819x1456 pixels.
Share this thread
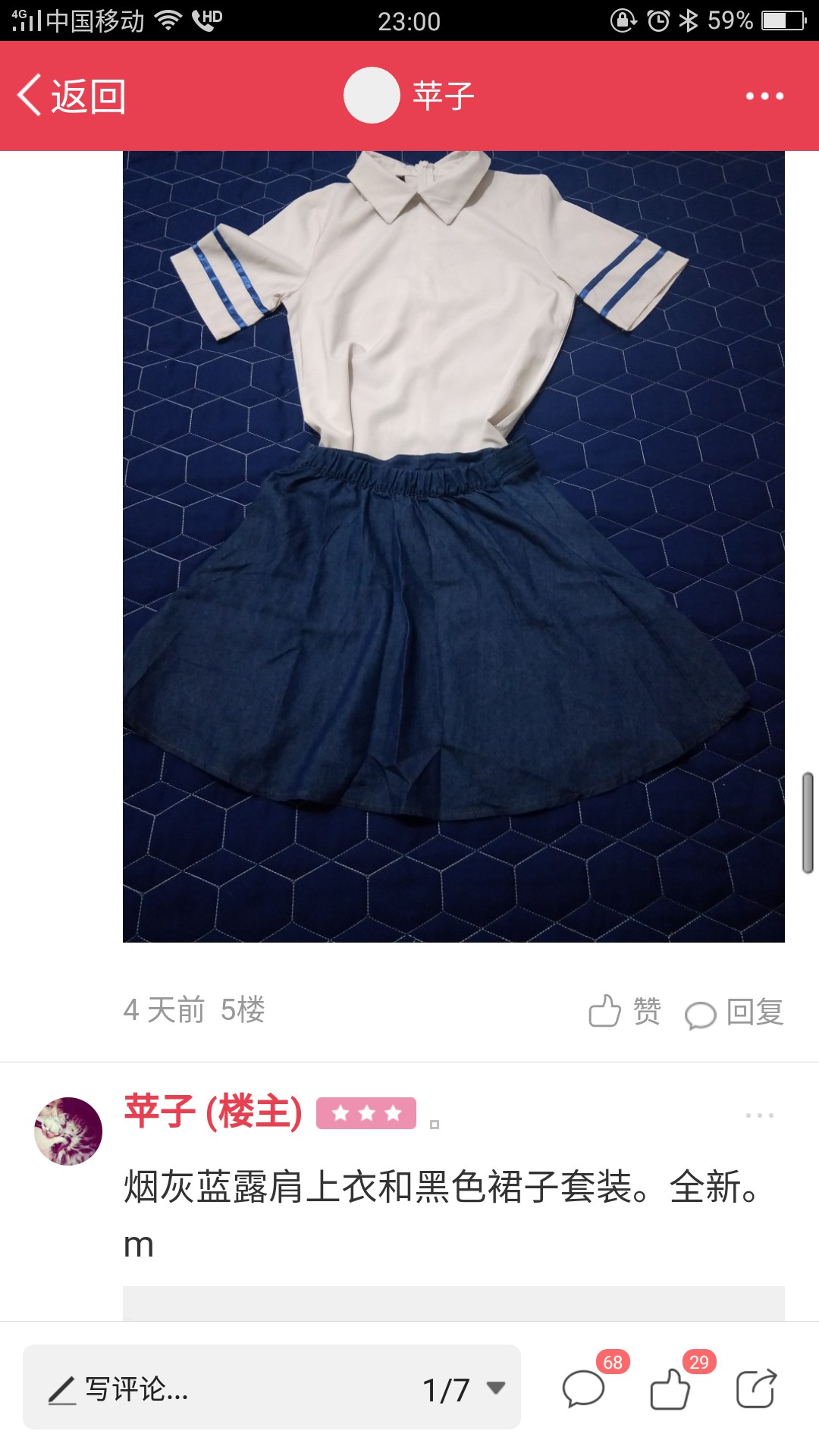(757, 1388)
